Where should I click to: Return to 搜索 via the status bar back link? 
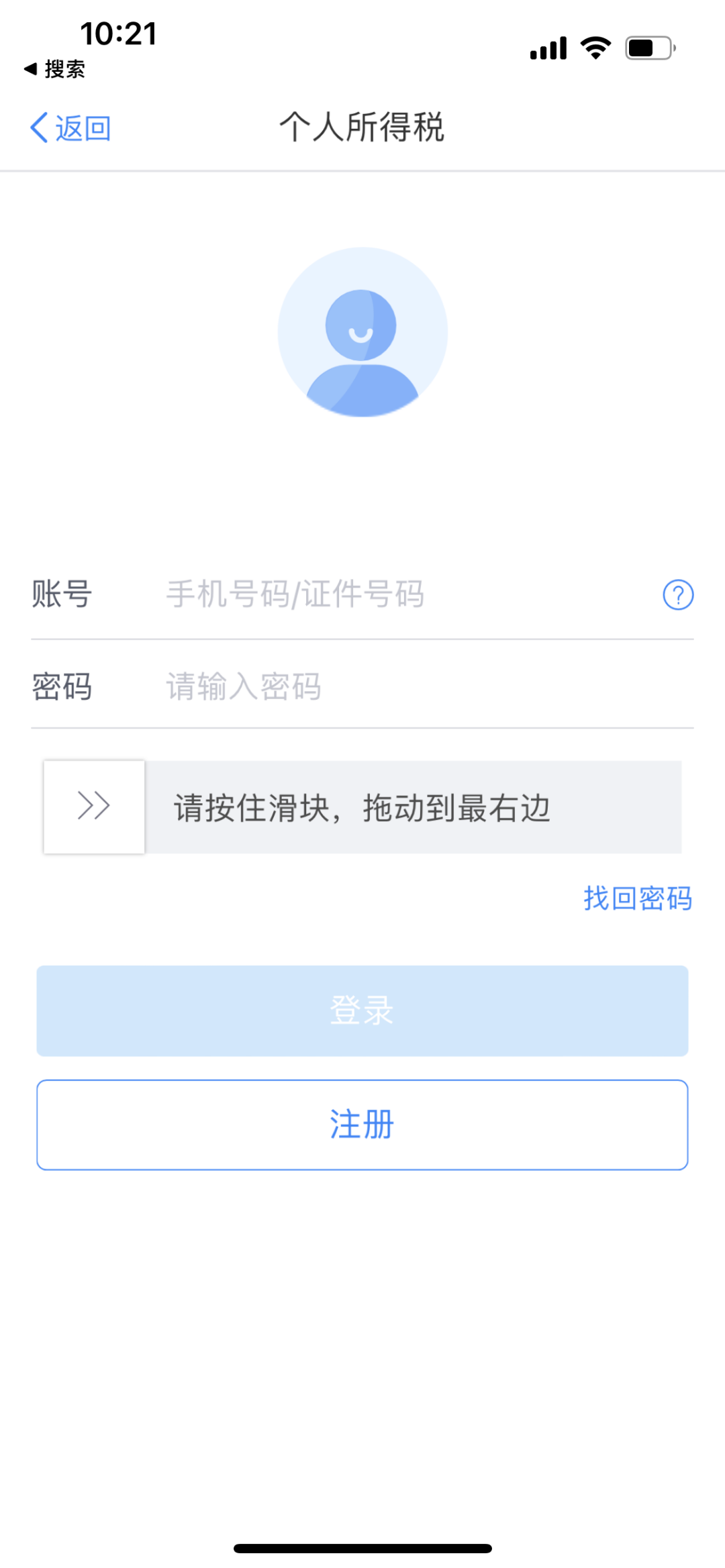point(54,68)
